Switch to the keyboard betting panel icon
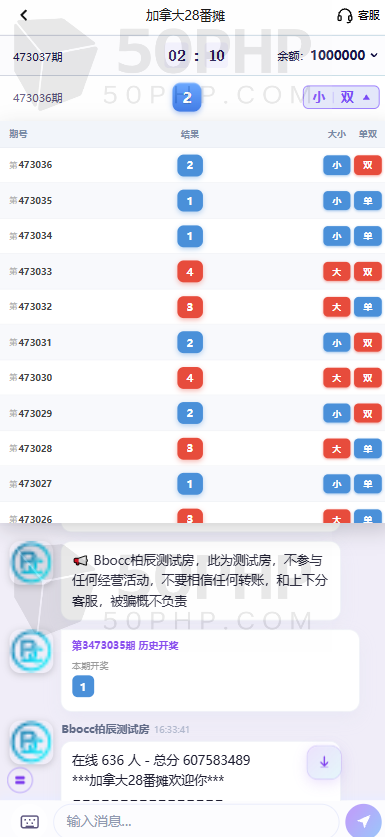This screenshot has height=837, width=385. tap(30, 821)
